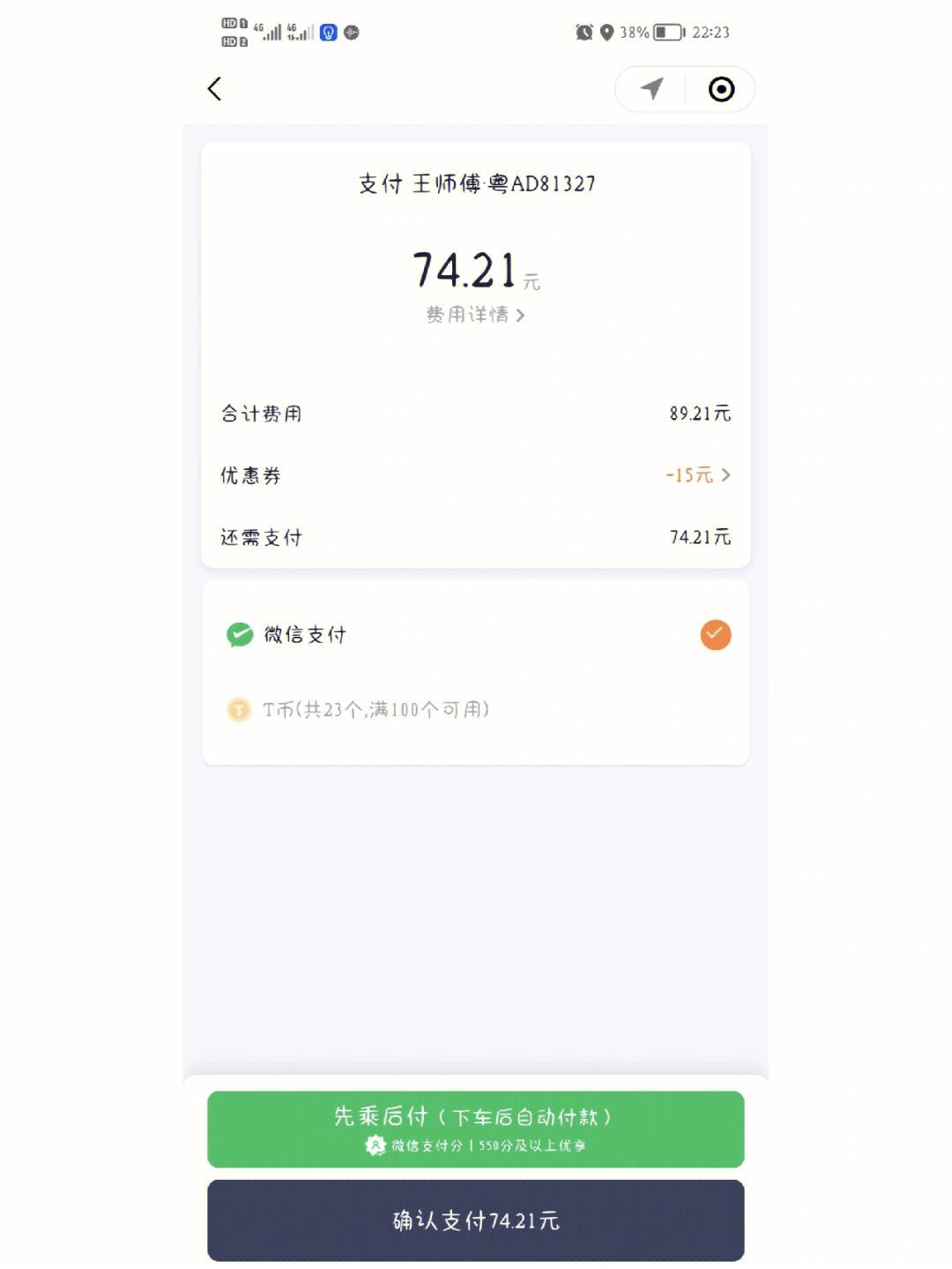Open 费用详情 fee details

pyautogui.click(x=475, y=315)
